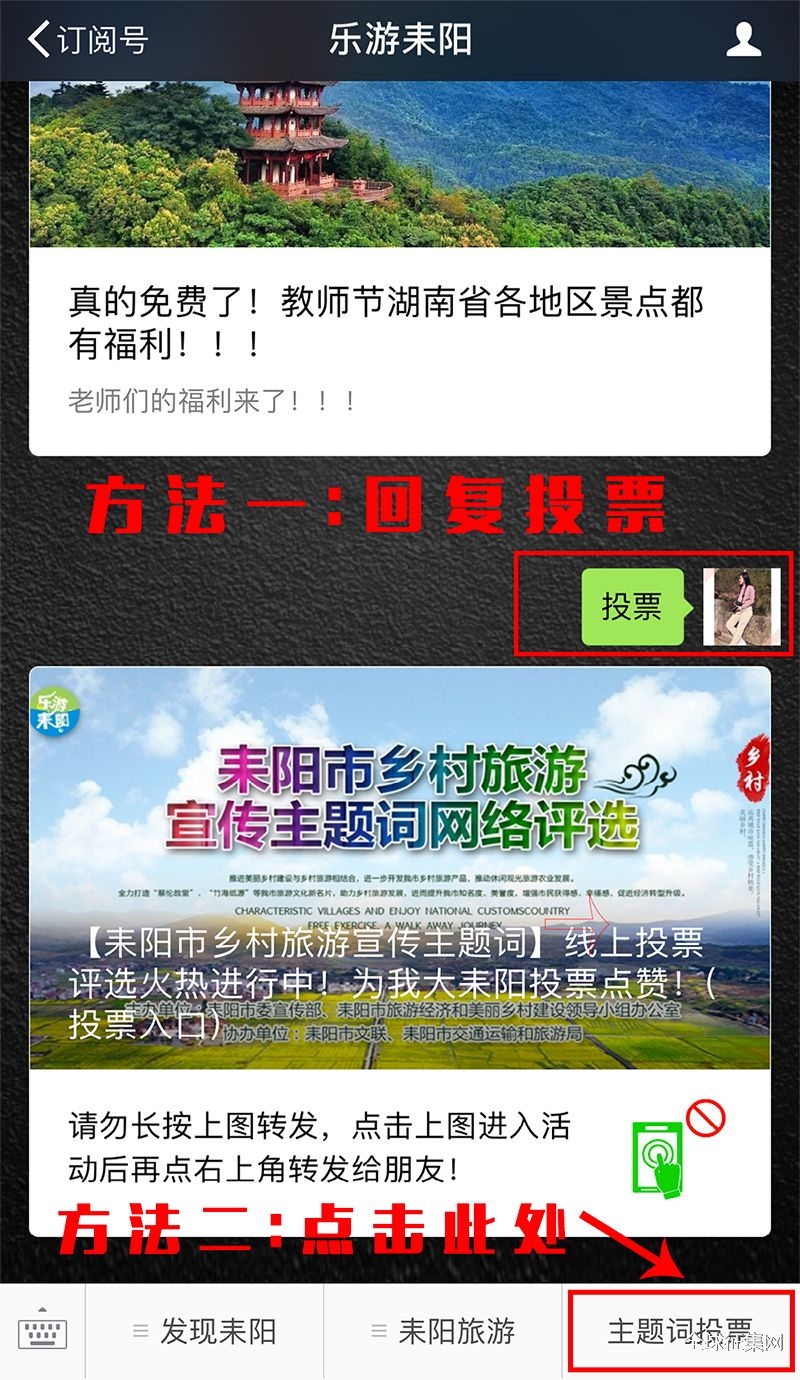Switch to keyboard input mode
The image size is (800, 1380).
pos(42,1332)
